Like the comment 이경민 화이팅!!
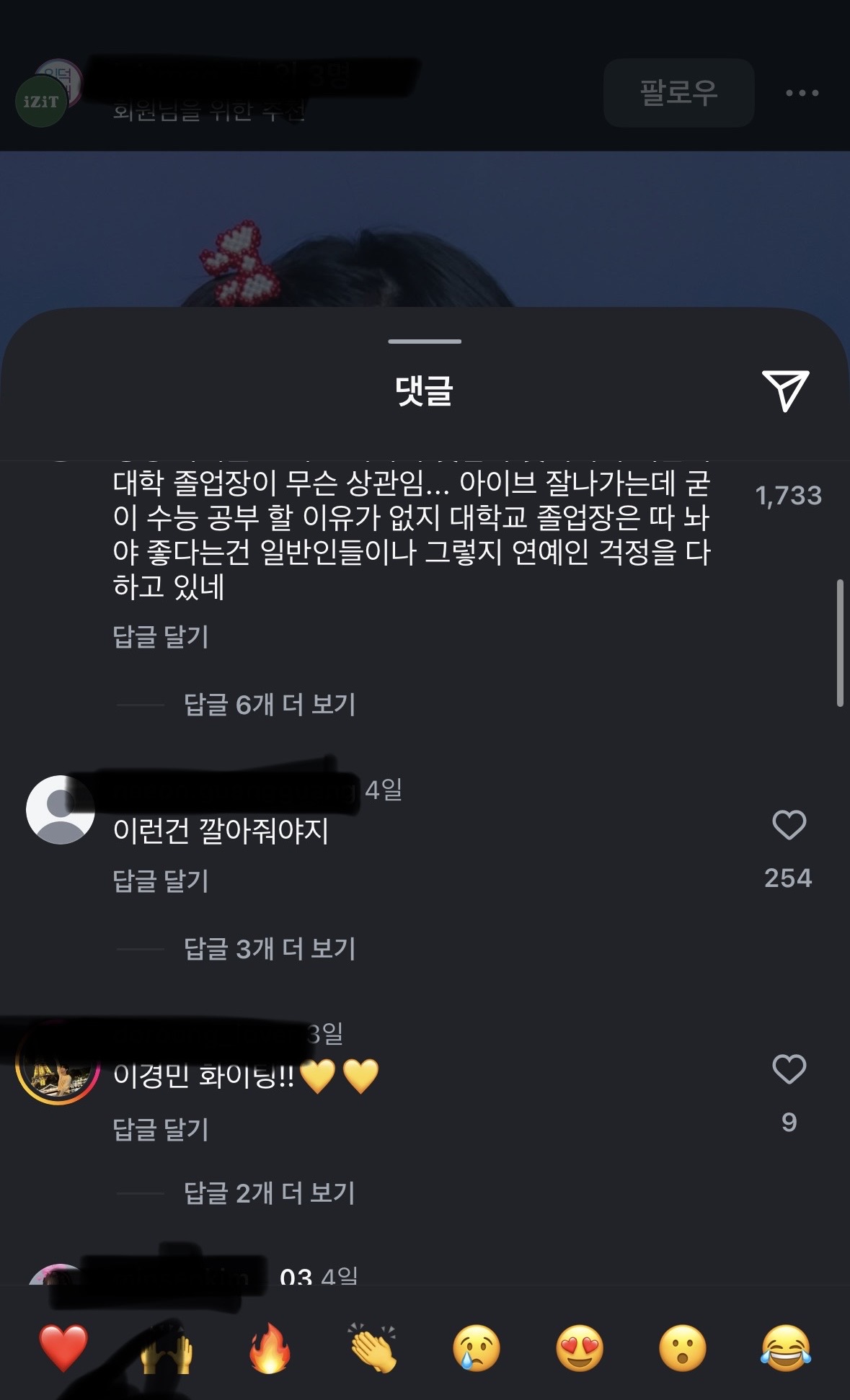 [x=789, y=1069]
